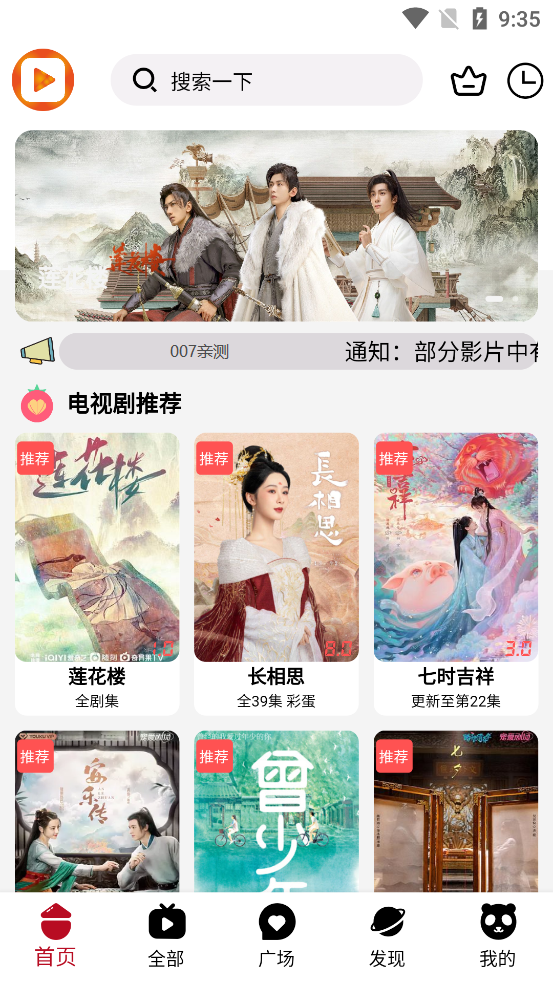Open the teal 曾少年 poster card

click(276, 811)
